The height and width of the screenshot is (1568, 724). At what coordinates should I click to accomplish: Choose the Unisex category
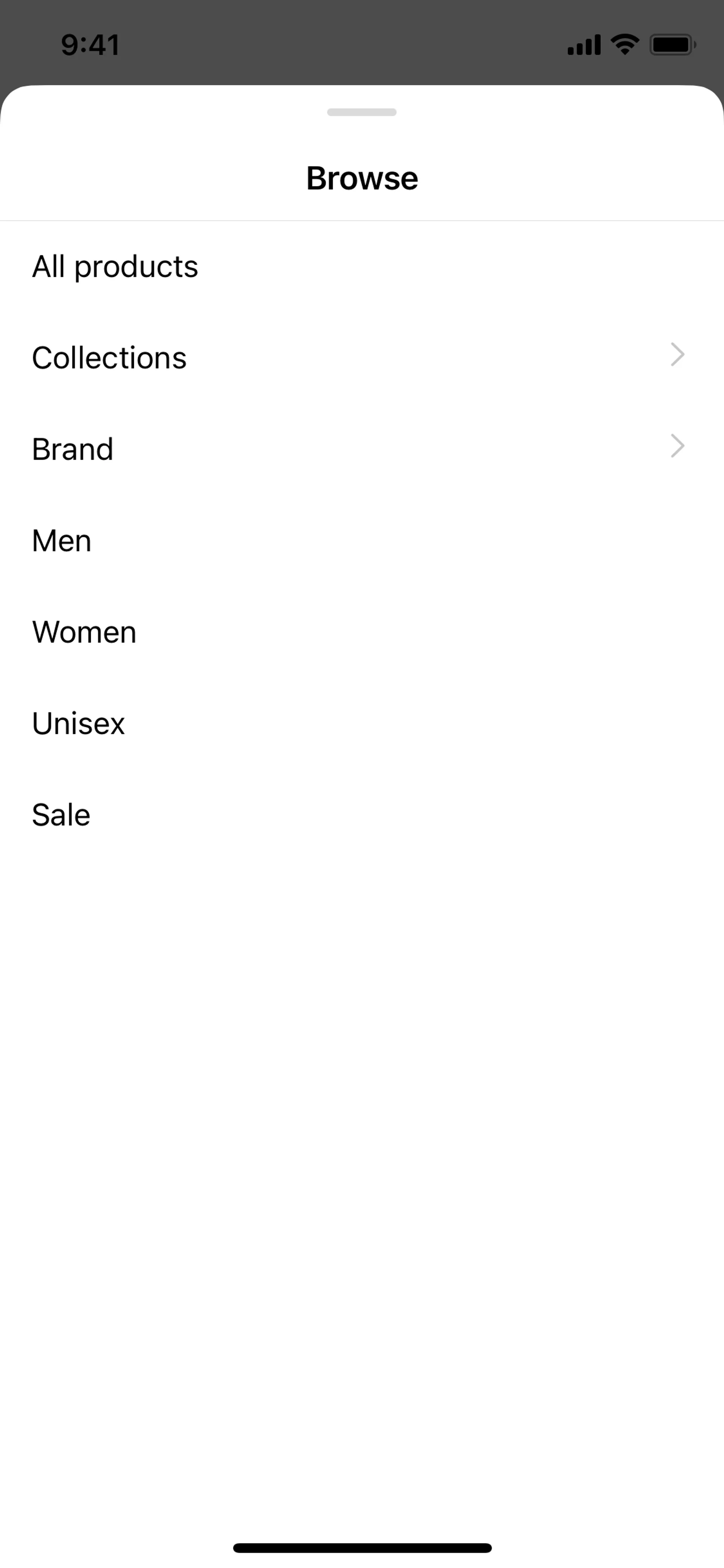(x=78, y=723)
